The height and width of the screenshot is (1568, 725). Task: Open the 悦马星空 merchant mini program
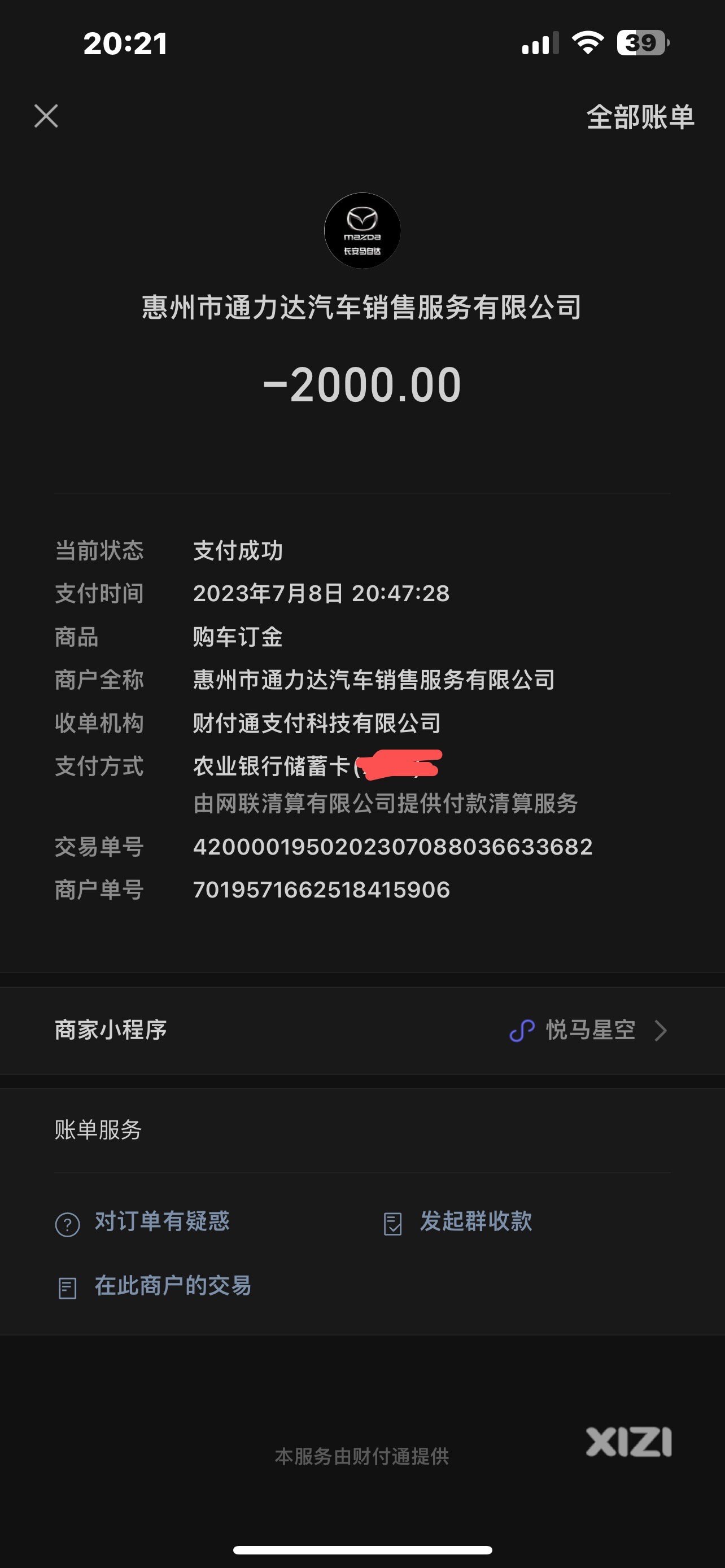tap(589, 1031)
